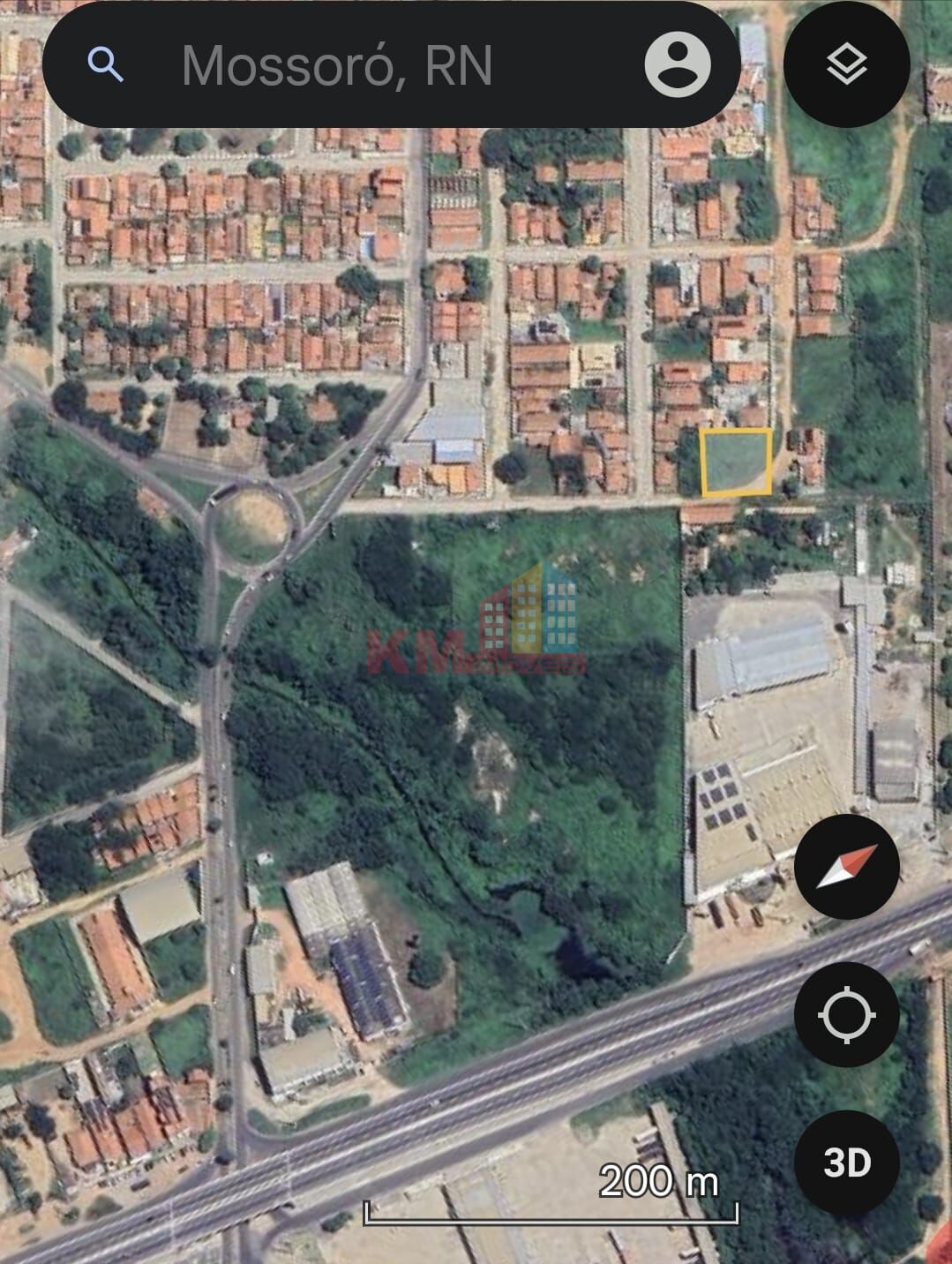Open the map layers button
Screen dimensions: 952x1264
(x=846, y=64)
